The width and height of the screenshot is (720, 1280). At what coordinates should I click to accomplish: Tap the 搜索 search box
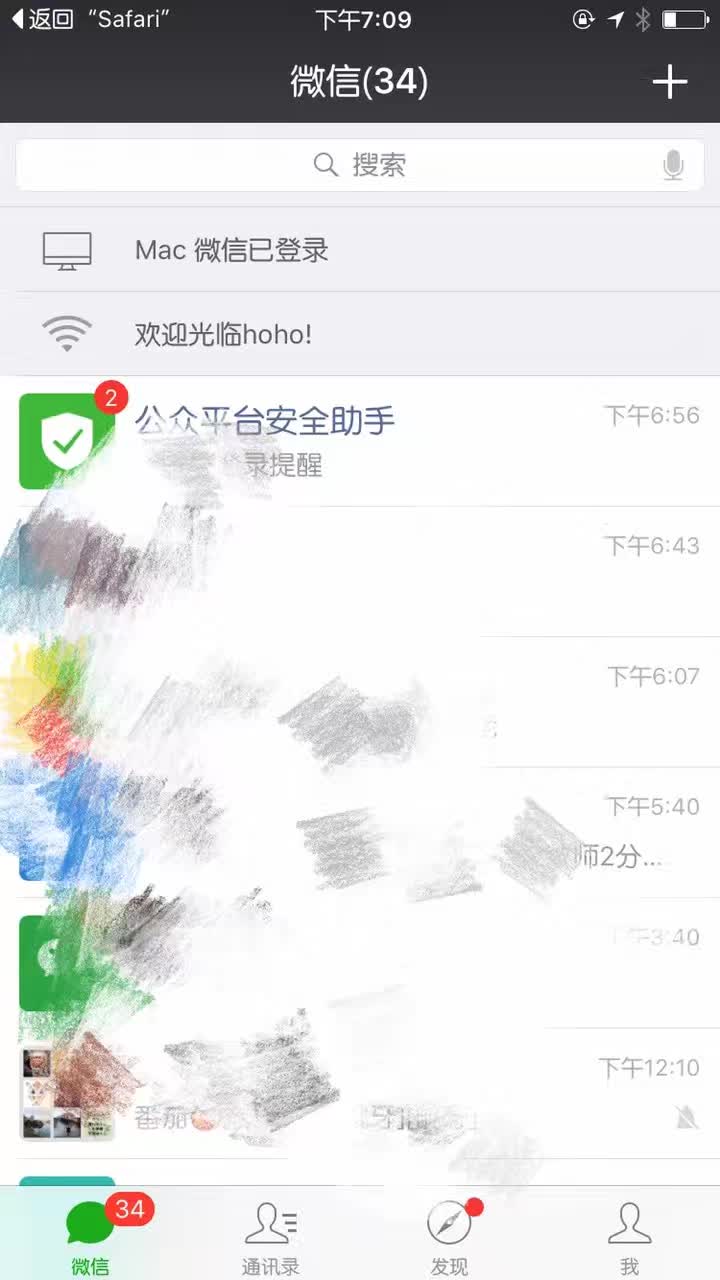360,165
